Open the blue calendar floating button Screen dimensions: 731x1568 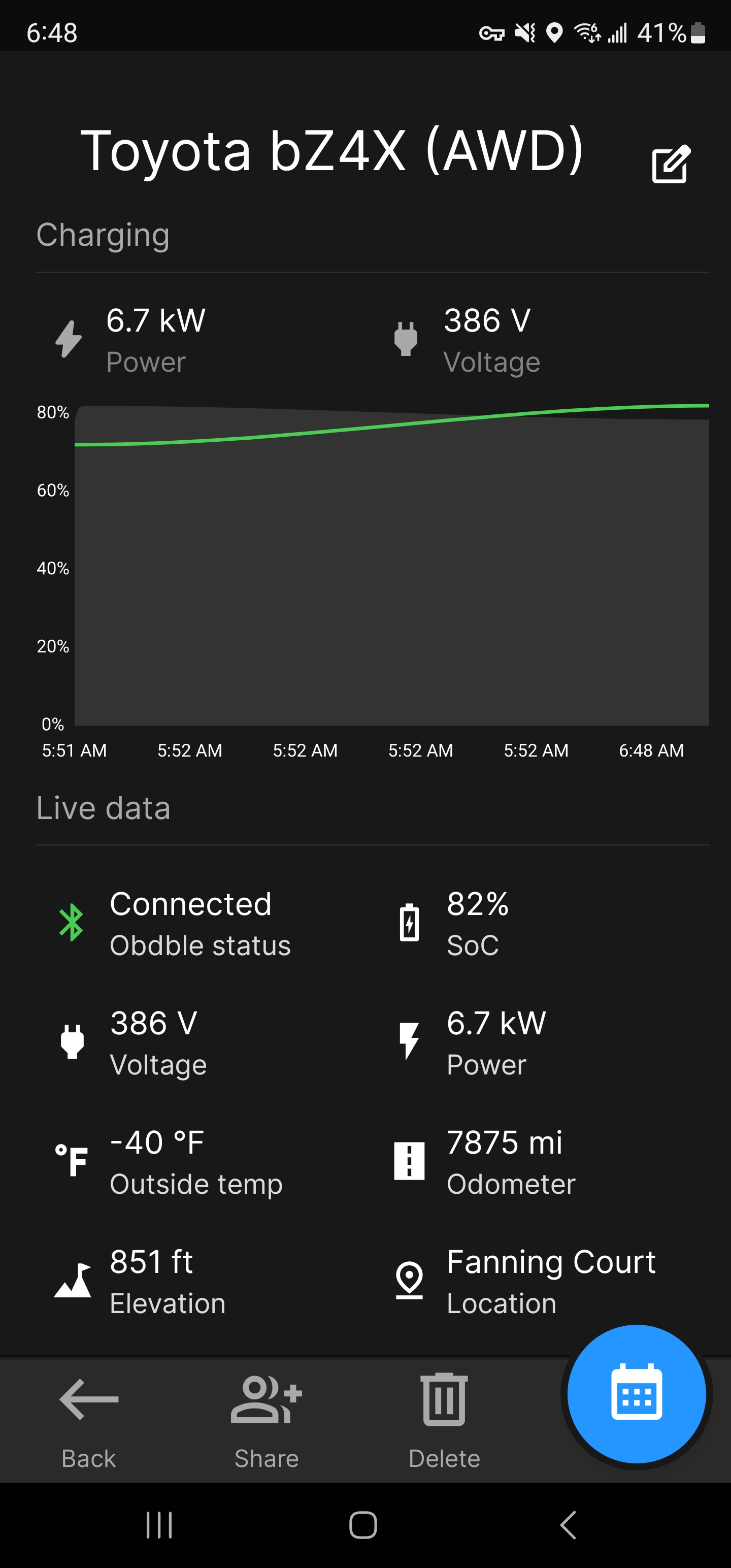pyautogui.click(x=636, y=1393)
